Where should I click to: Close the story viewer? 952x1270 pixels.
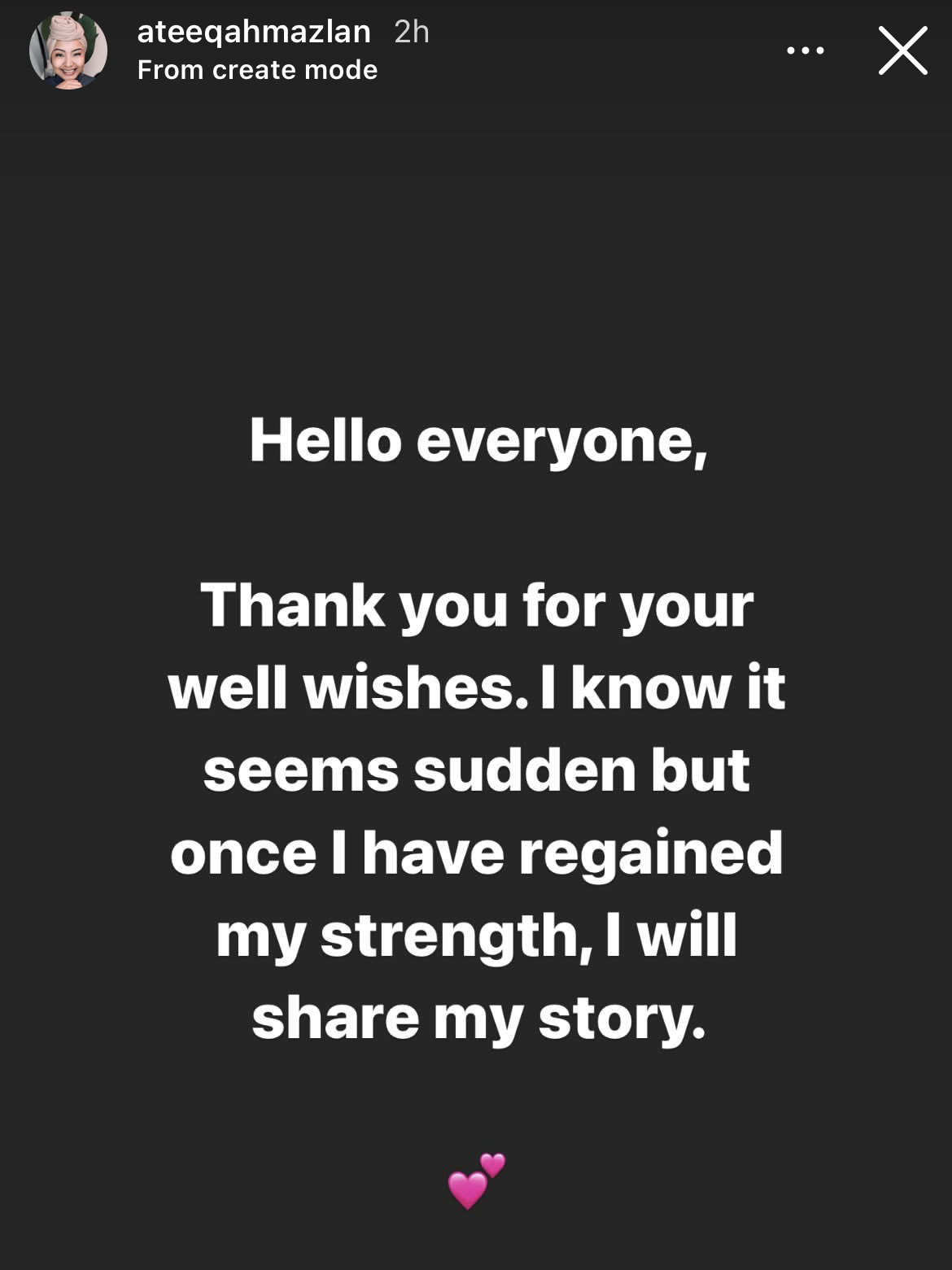tap(902, 50)
